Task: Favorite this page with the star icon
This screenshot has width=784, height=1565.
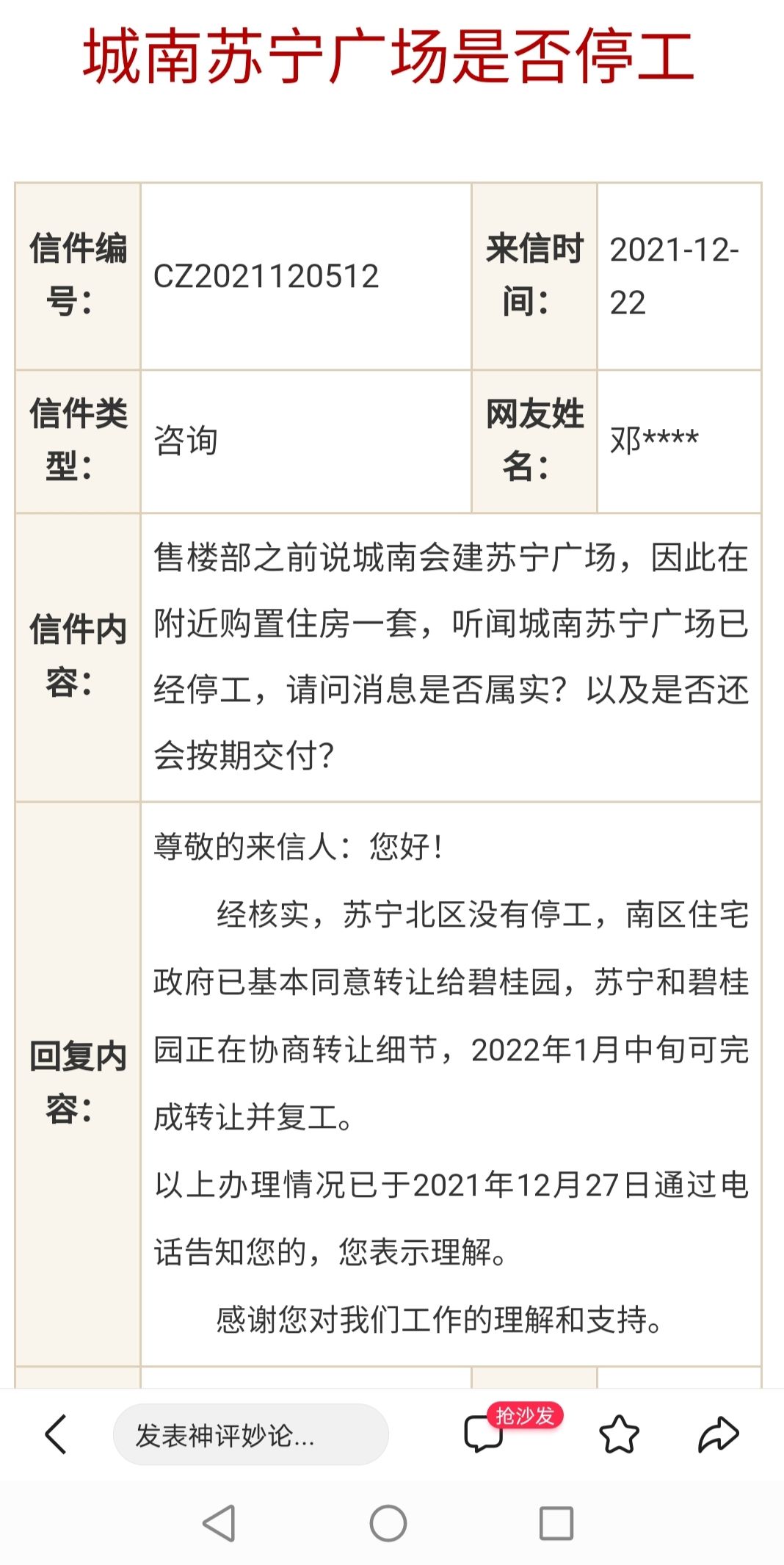Action: pyautogui.click(x=619, y=1434)
